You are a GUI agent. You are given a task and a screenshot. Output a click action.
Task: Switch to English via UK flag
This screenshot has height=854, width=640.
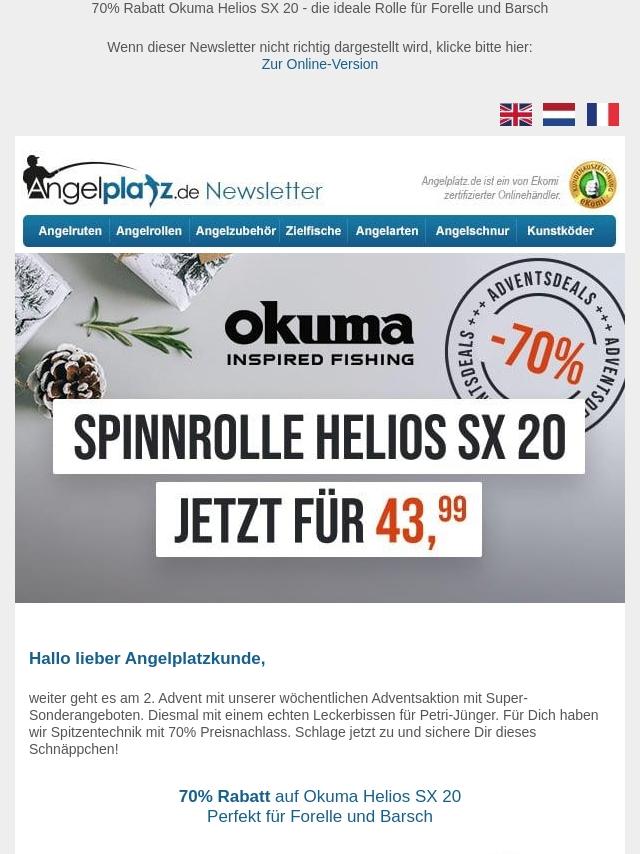(x=516, y=114)
